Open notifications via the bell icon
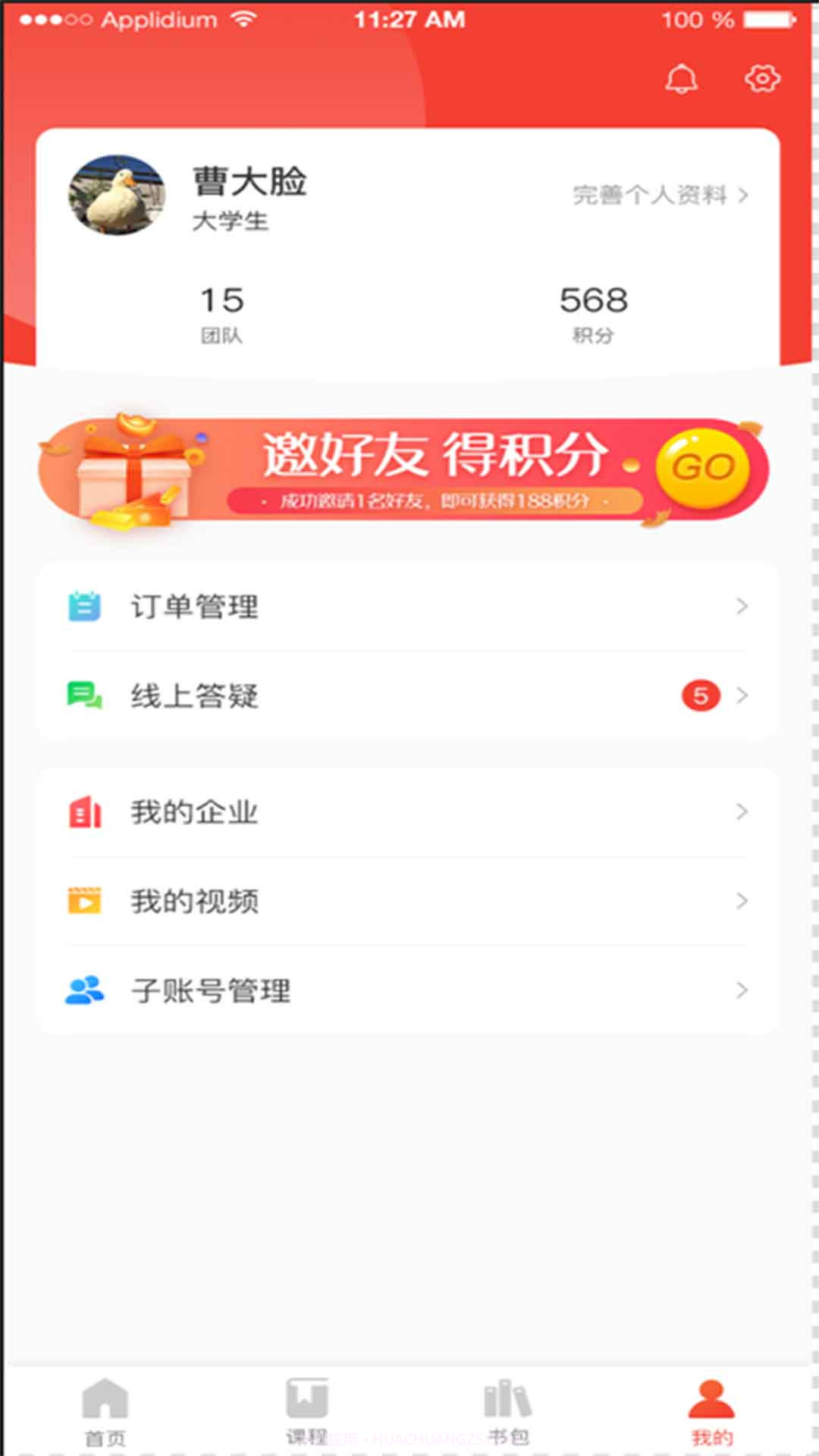The height and width of the screenshot is (1456, 819). pyautogui.click(x=682, y=78)
